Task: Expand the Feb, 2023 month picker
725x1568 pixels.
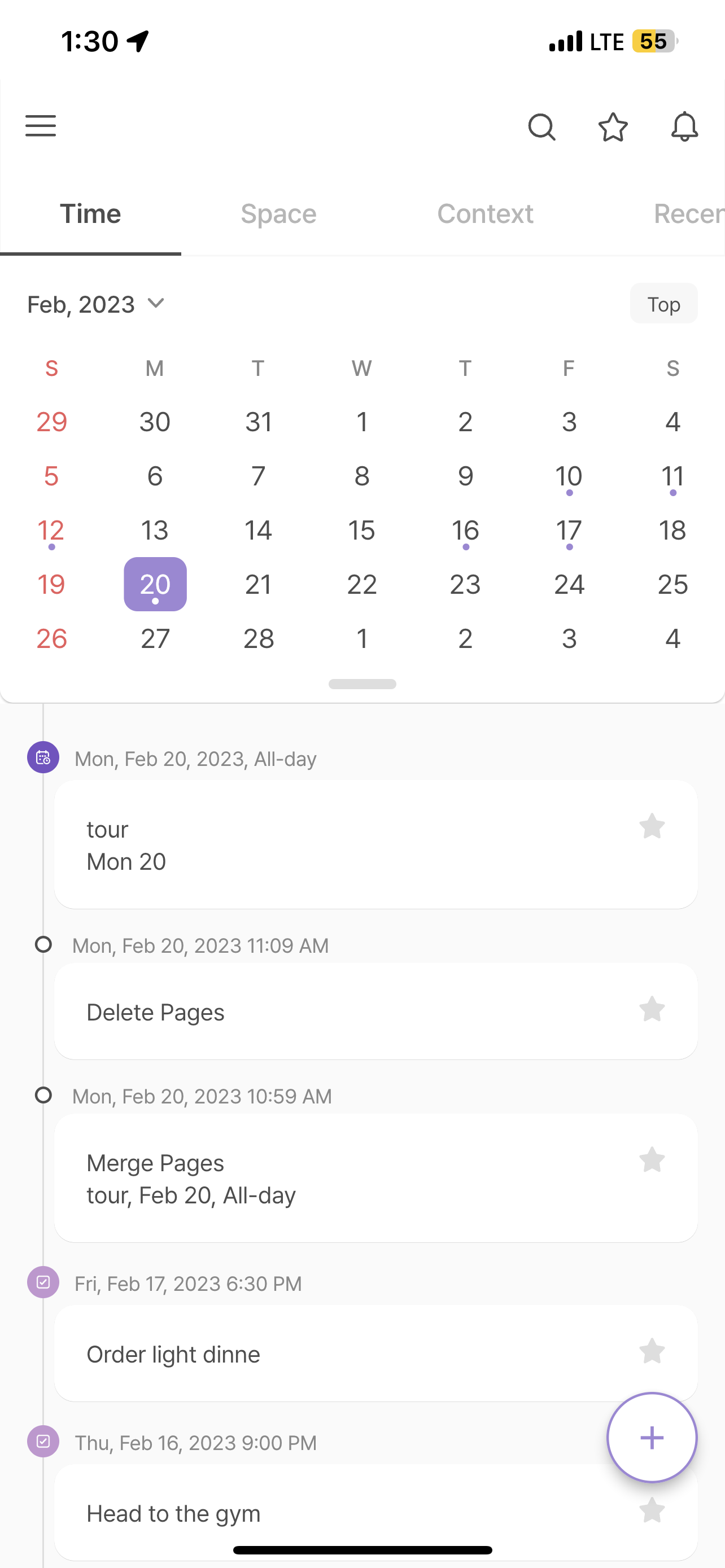Action: click(96, 304)
